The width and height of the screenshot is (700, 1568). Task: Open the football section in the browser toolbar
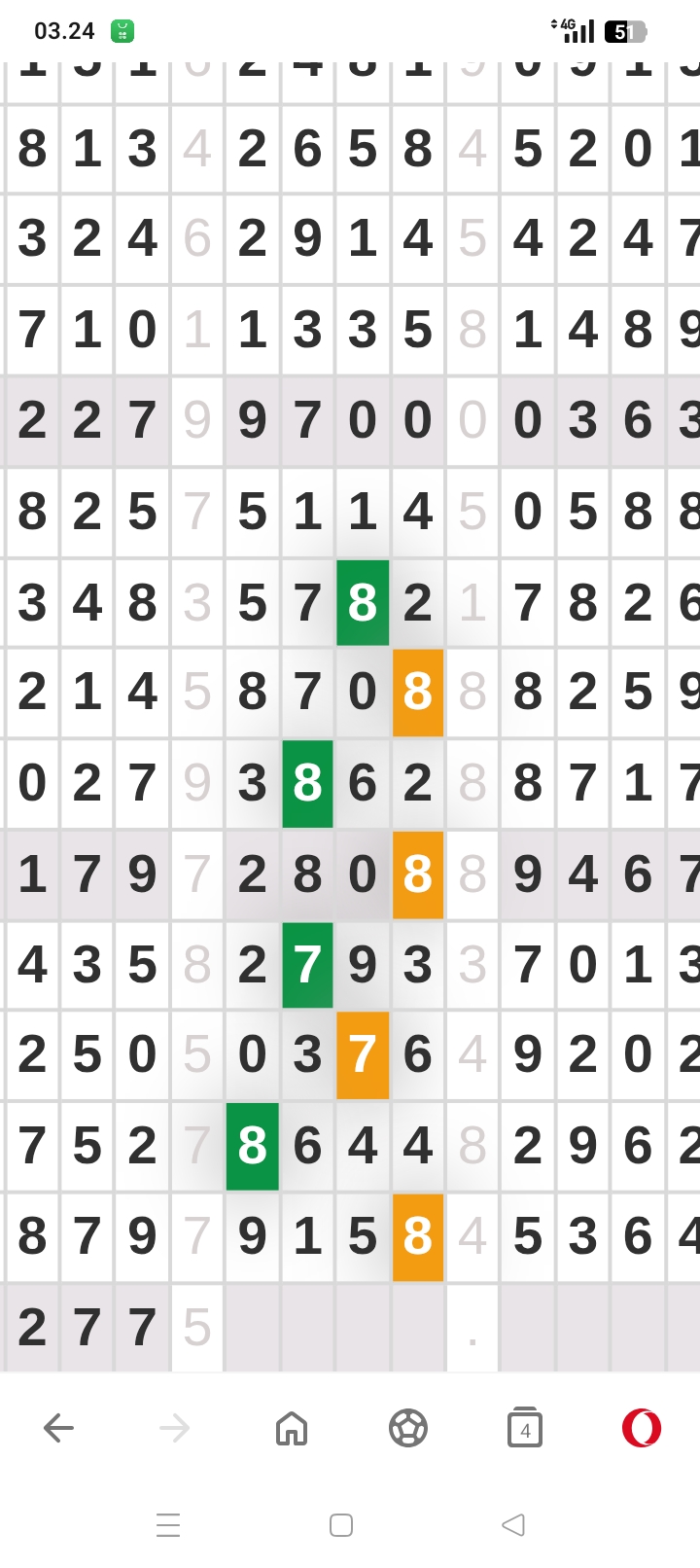[x=408, y=1428]
